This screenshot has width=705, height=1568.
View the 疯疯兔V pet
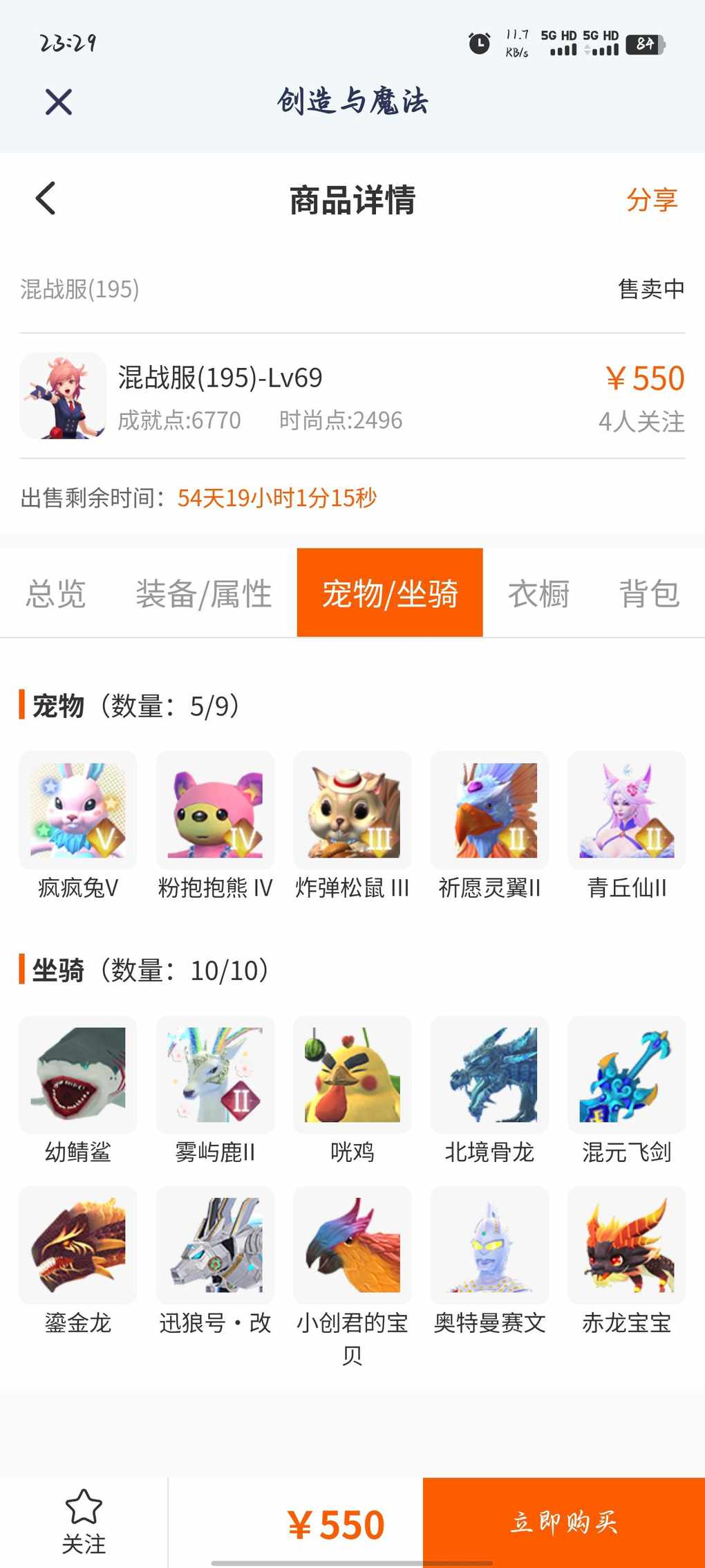78,811
